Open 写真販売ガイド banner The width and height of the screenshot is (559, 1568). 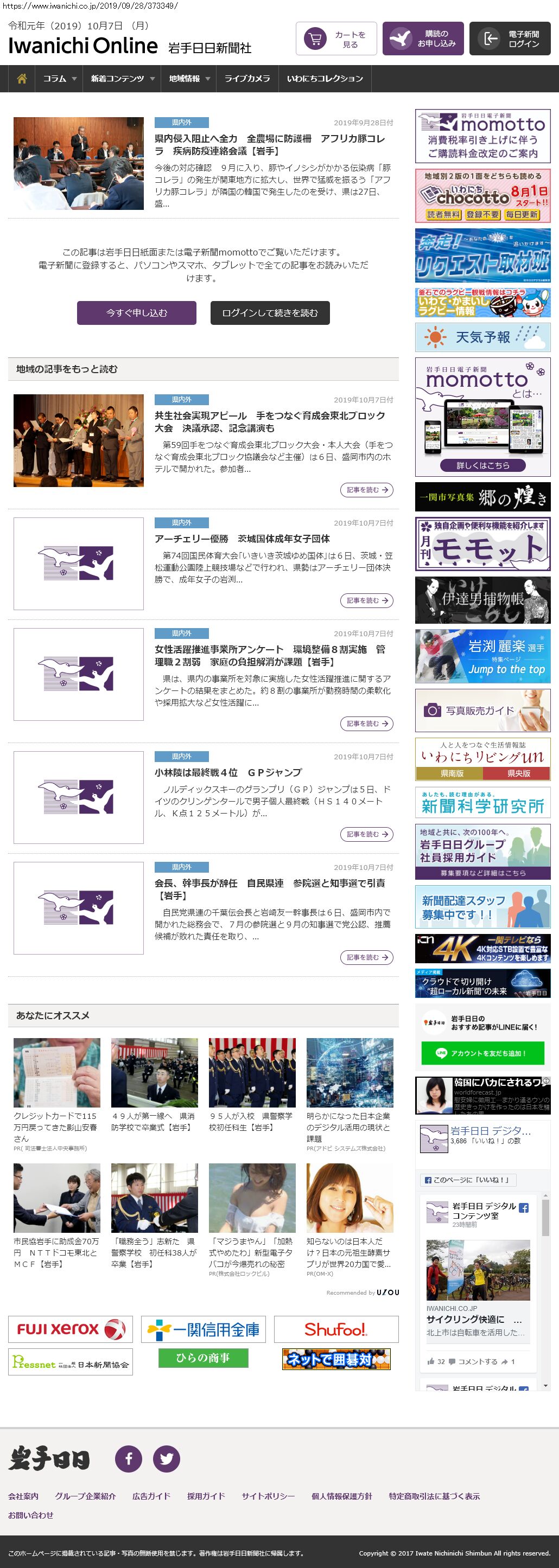(x=482, y=711)
